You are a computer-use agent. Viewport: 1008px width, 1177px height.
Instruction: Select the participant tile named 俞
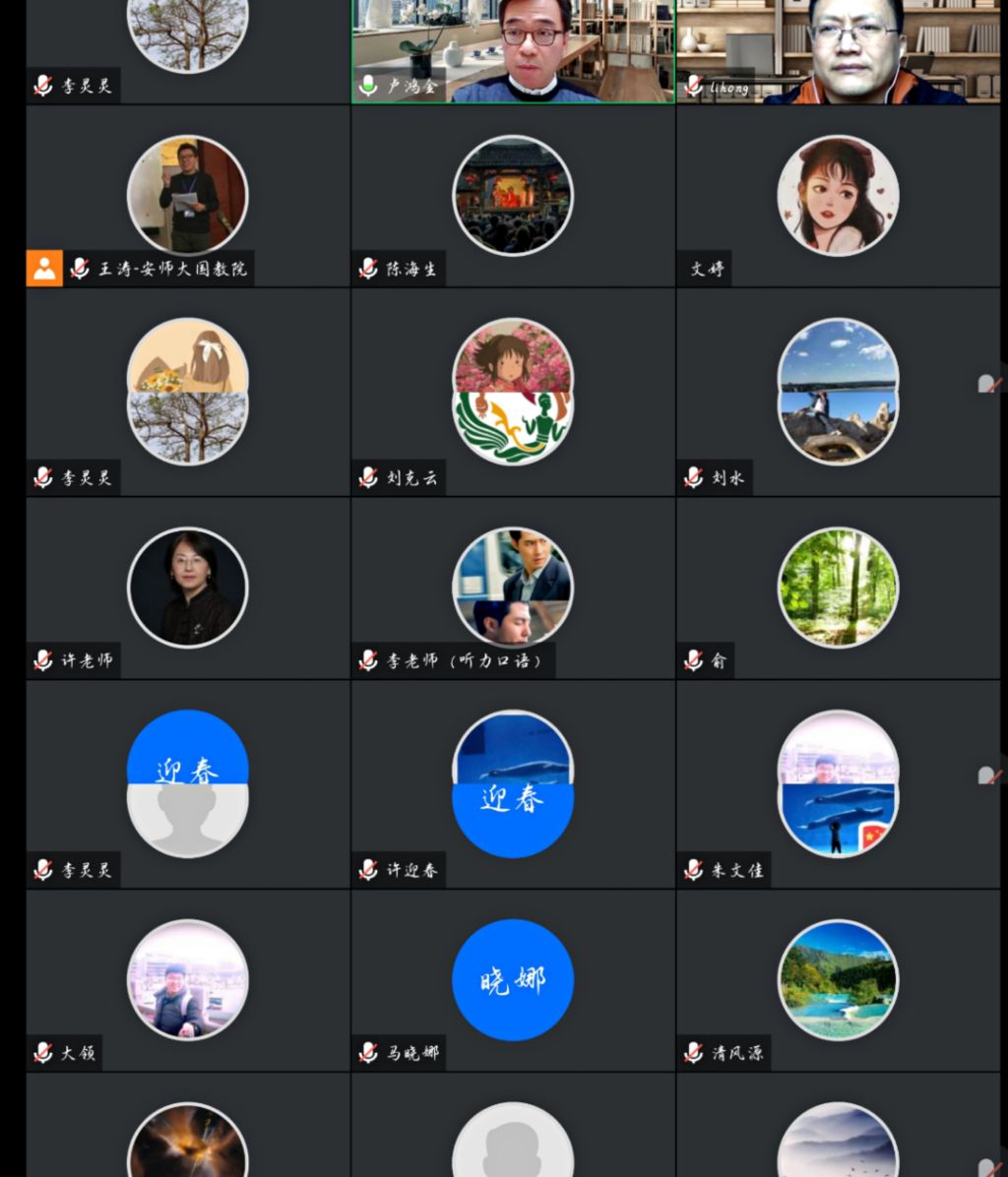838,588
